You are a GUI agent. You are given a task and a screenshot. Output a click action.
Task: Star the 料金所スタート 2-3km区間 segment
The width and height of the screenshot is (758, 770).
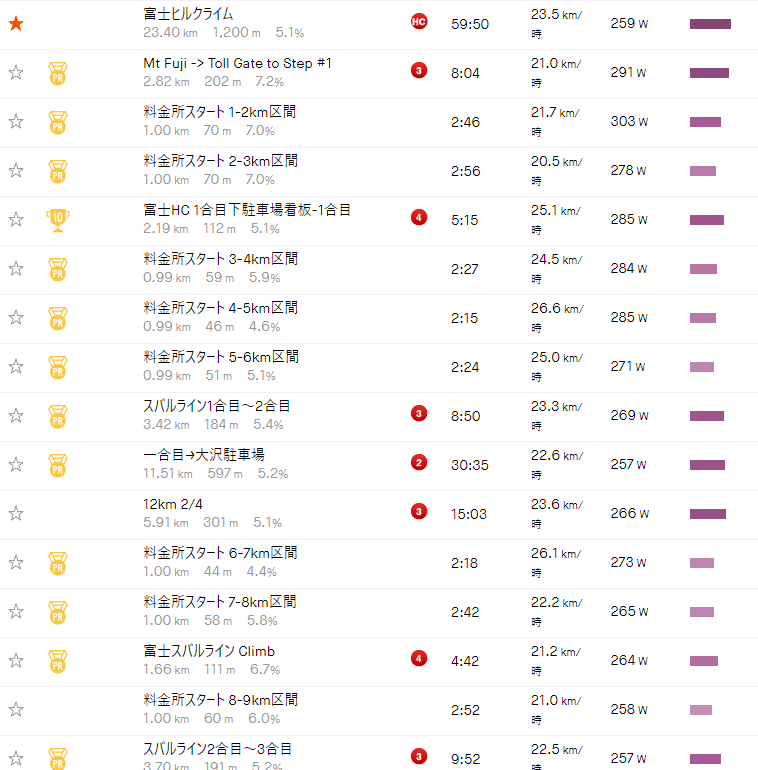coord(16,170)
